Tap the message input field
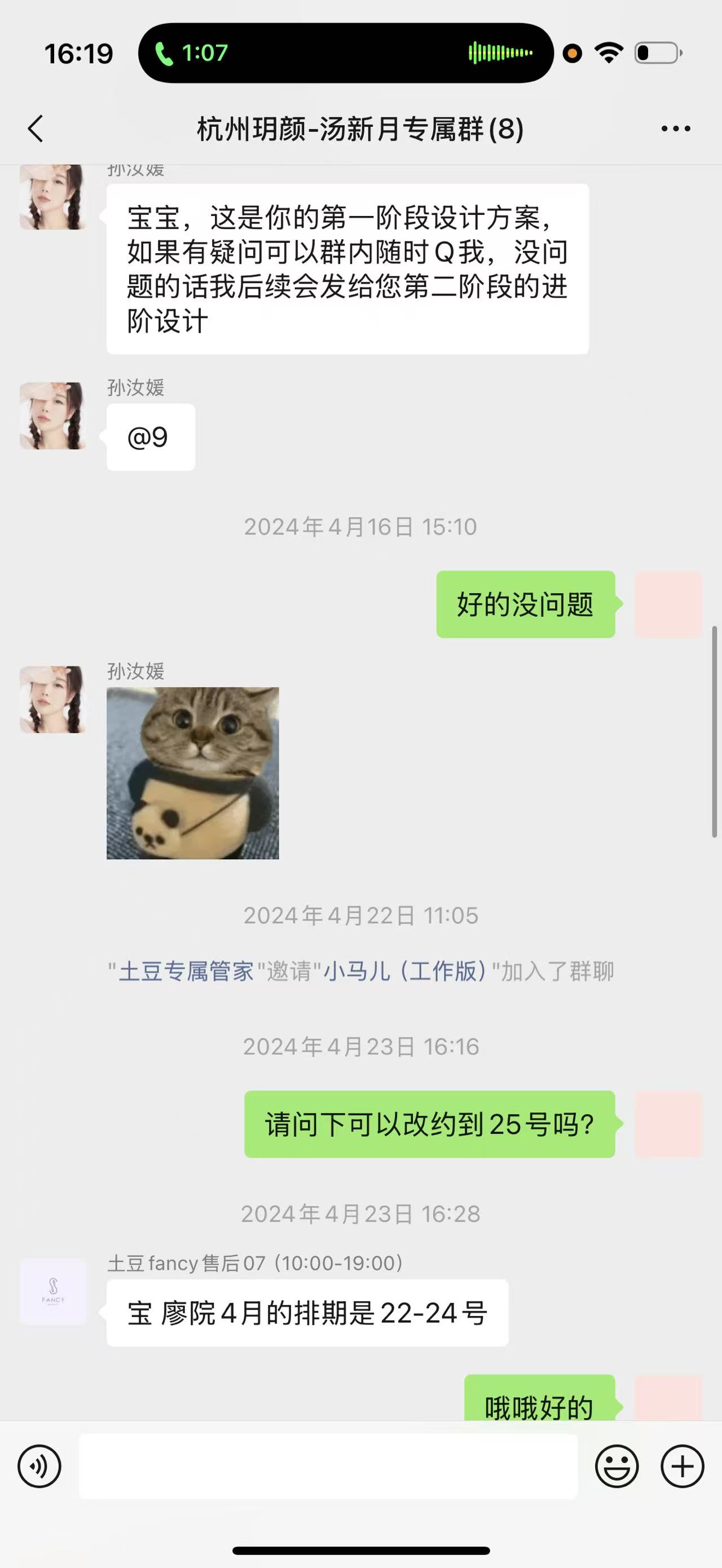 [x=329, y=1465]
